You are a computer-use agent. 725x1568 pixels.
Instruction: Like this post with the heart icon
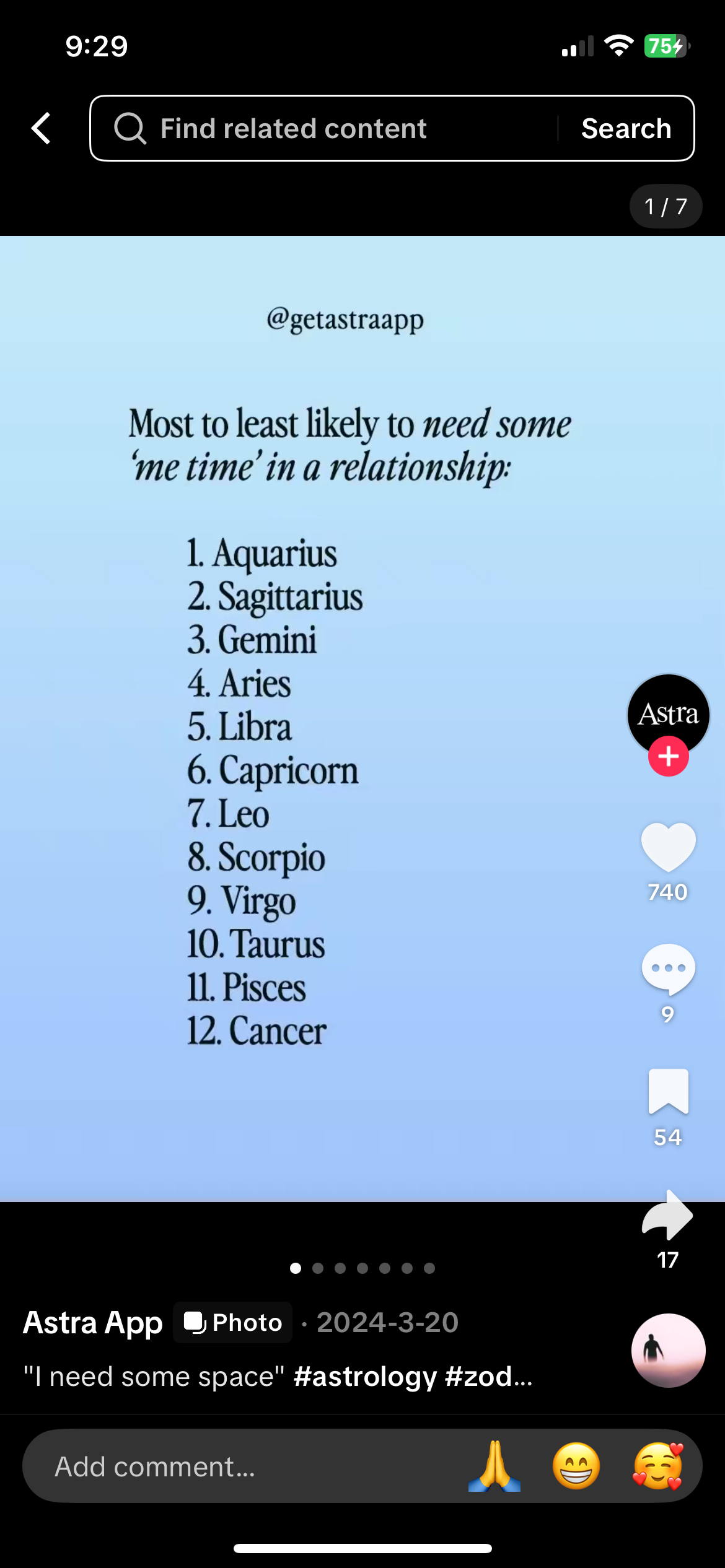pos(668,847)
